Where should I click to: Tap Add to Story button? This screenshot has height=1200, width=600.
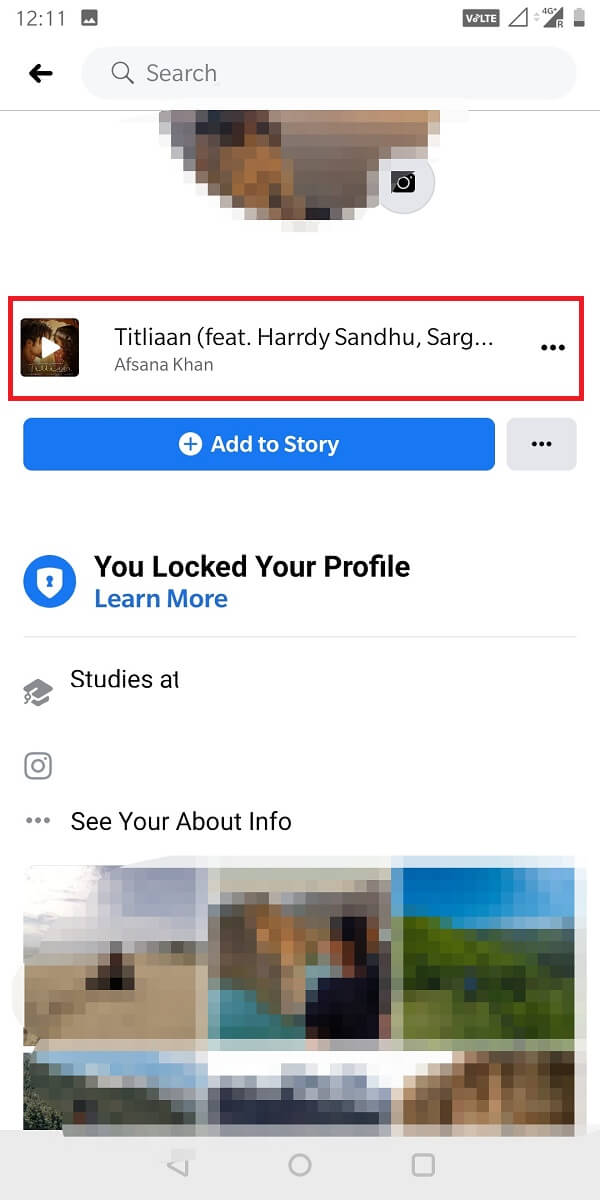pyautogui.click(x=259, y=444)
